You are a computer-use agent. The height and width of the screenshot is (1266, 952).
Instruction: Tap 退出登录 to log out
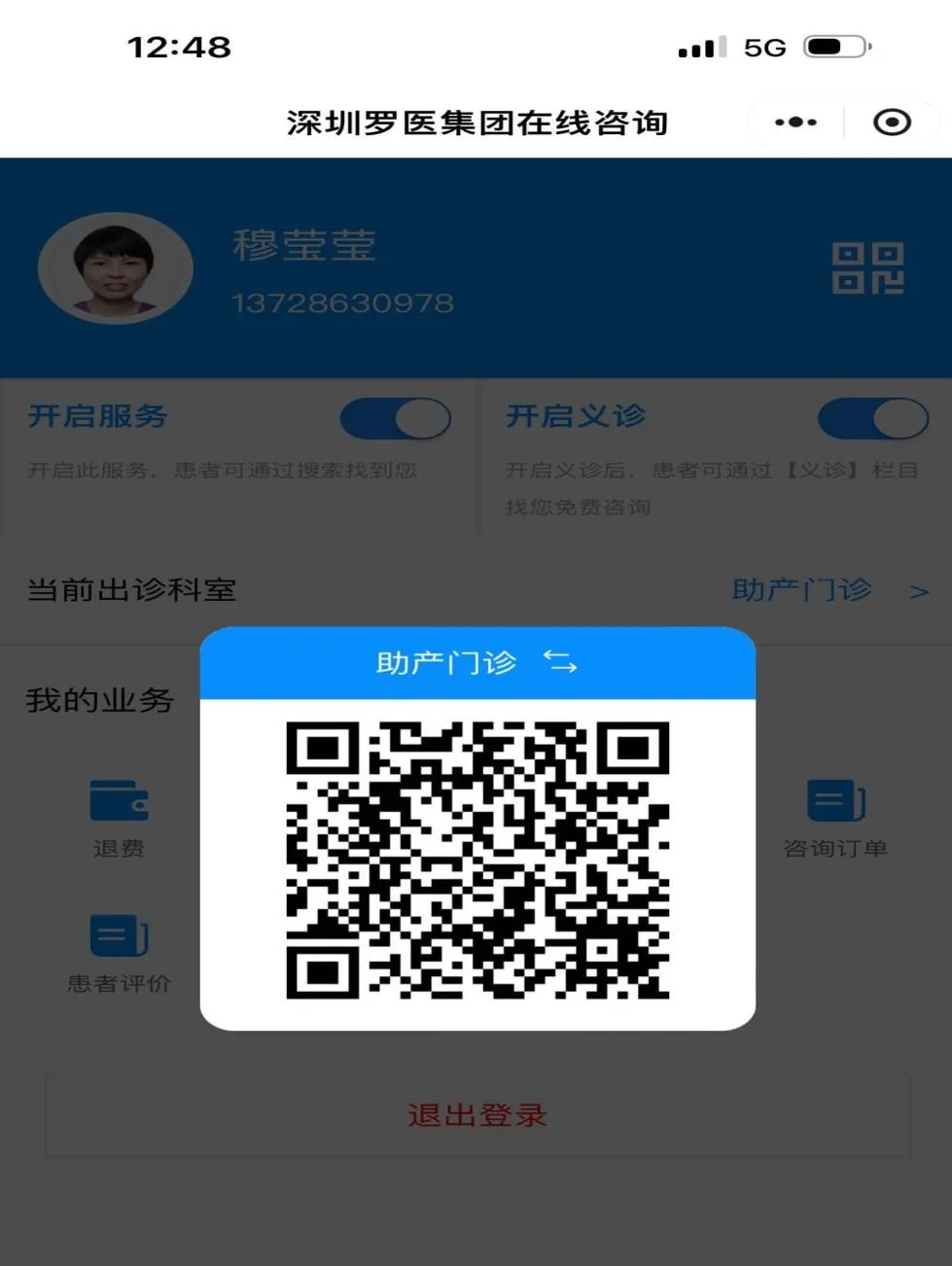[477, 1115]
